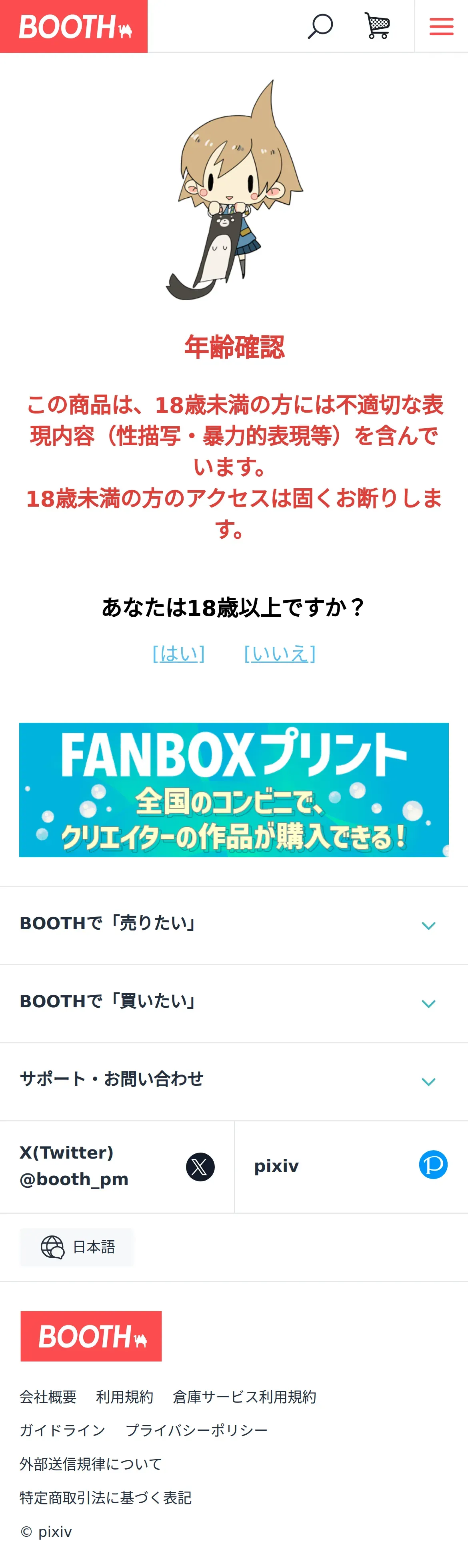The width and height of the screenshot is (468, 1568).
Task: Open プライバシーポリシー
Action: [x=196, y=1430]
